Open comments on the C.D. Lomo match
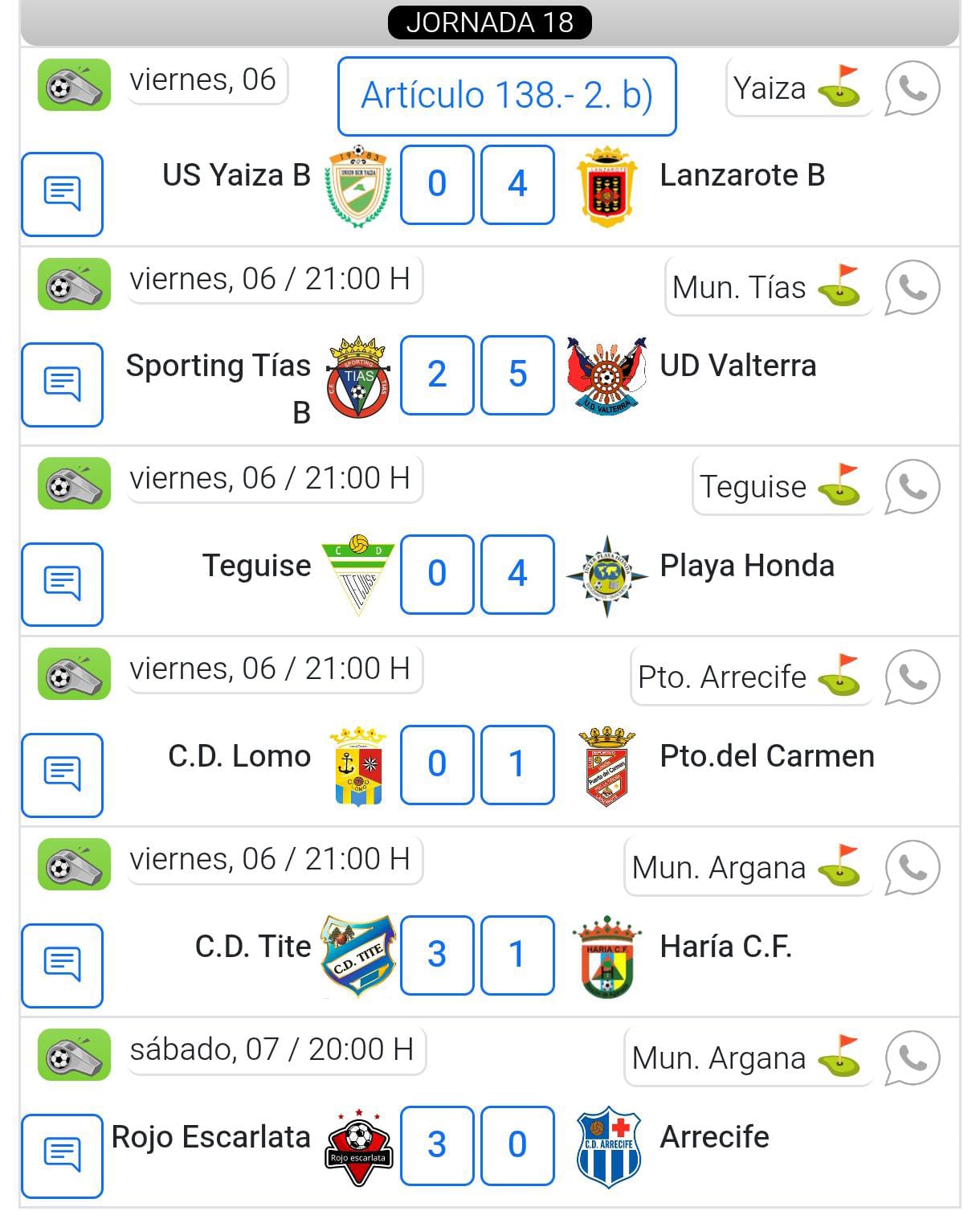The width and height of the screenshot is (980, 1211). pos(62,774)
